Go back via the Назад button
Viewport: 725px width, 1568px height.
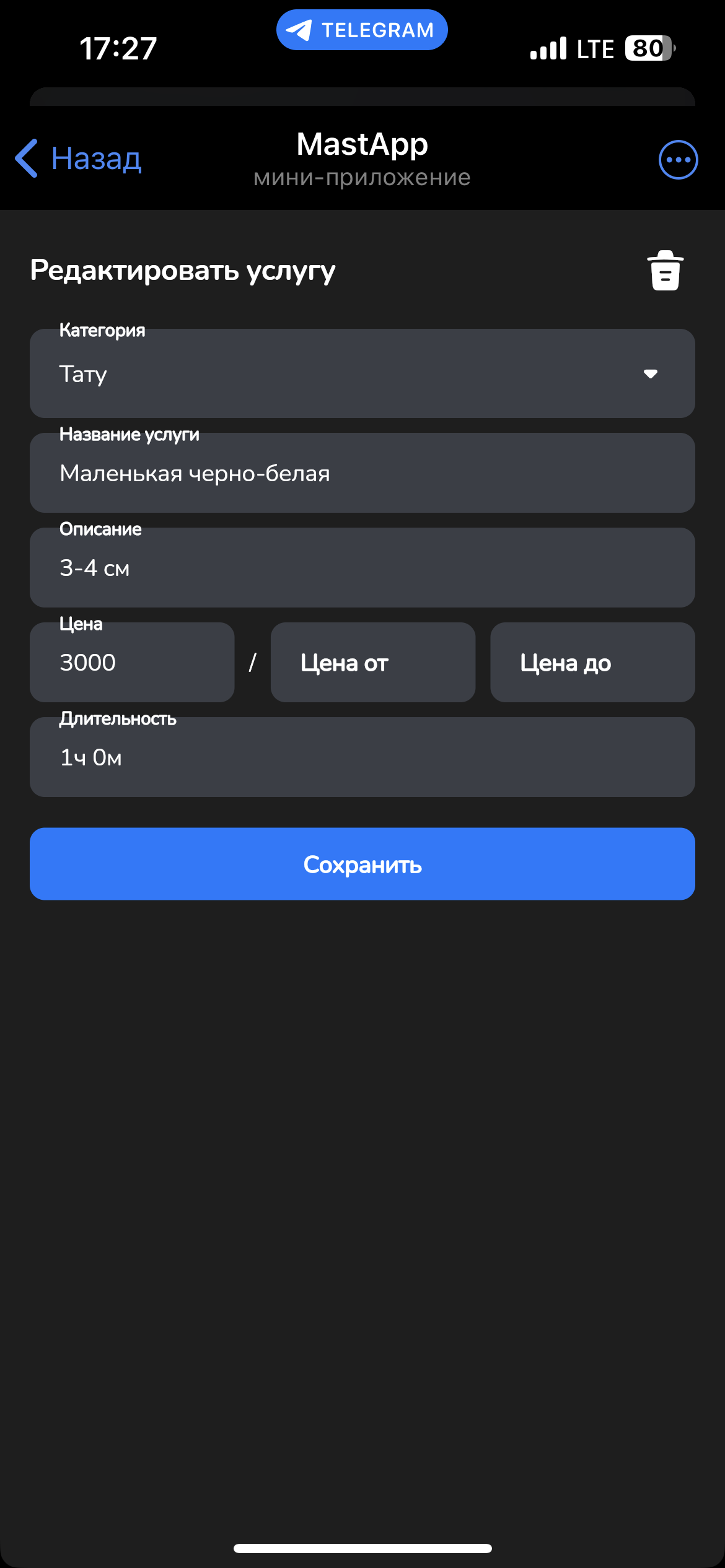(x=79, y=159)
